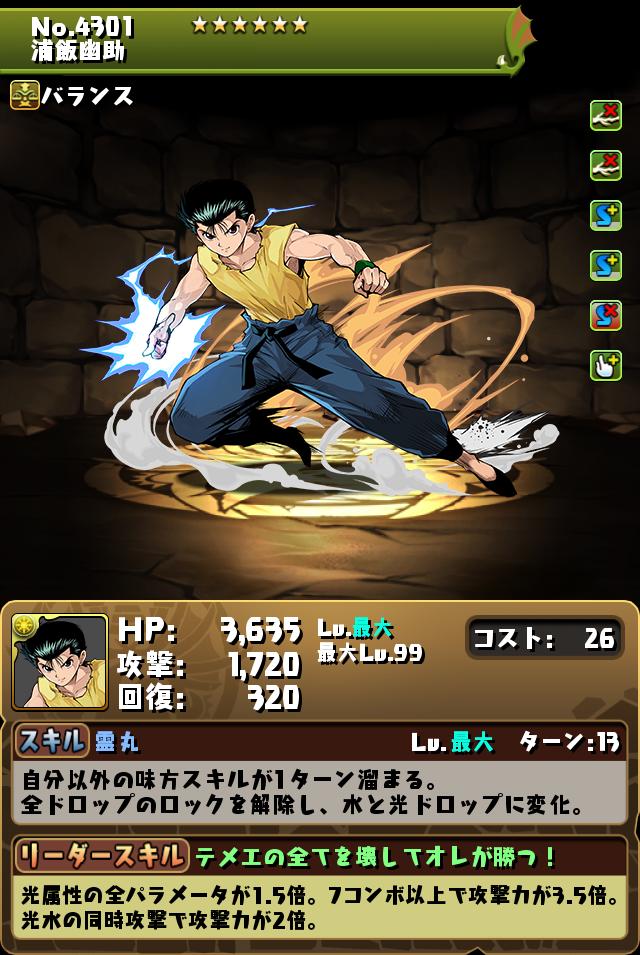The height and width of the screenshot is (955, 640).
Task: Tap the extend move time finger awakening
Action: click(605, 365)
